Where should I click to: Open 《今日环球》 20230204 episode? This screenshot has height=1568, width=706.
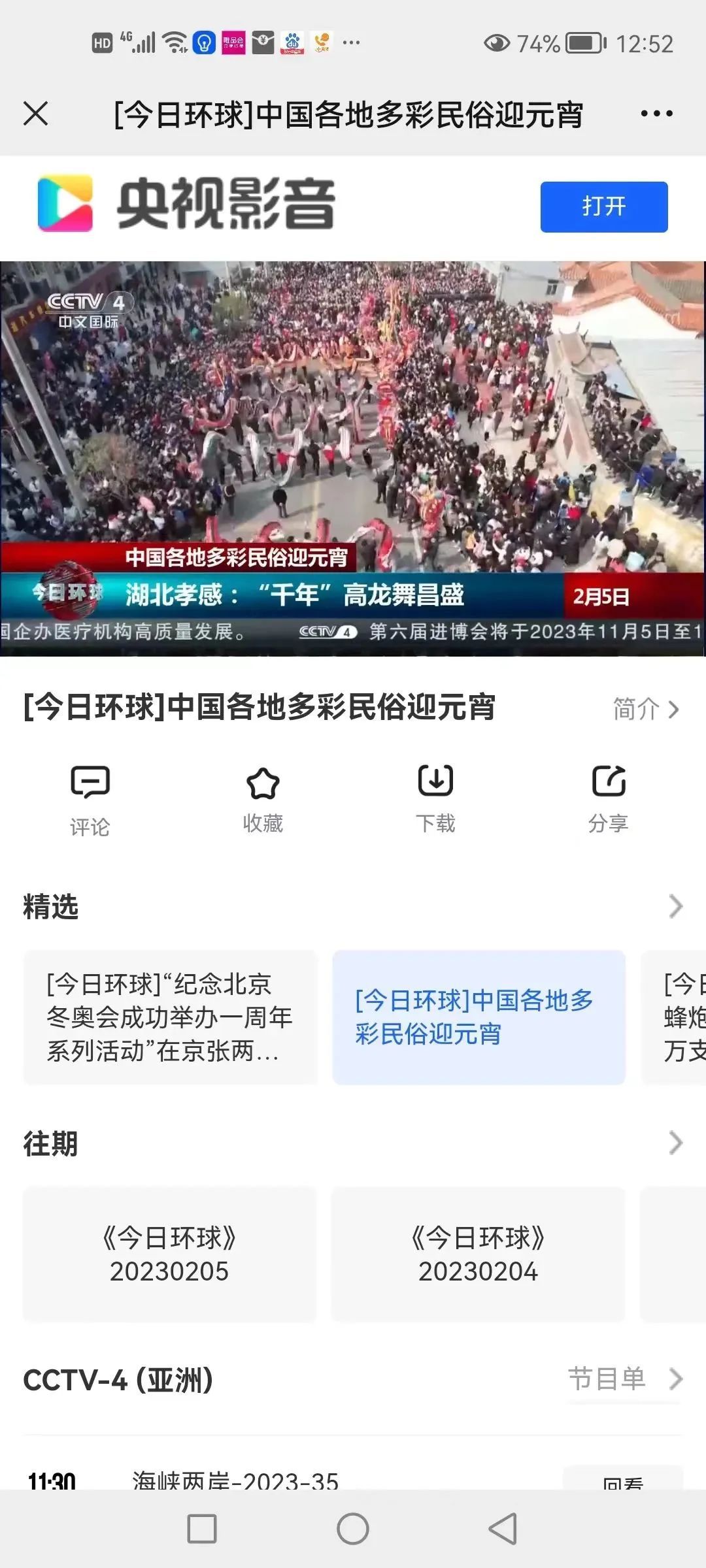tap(479, 1254)
